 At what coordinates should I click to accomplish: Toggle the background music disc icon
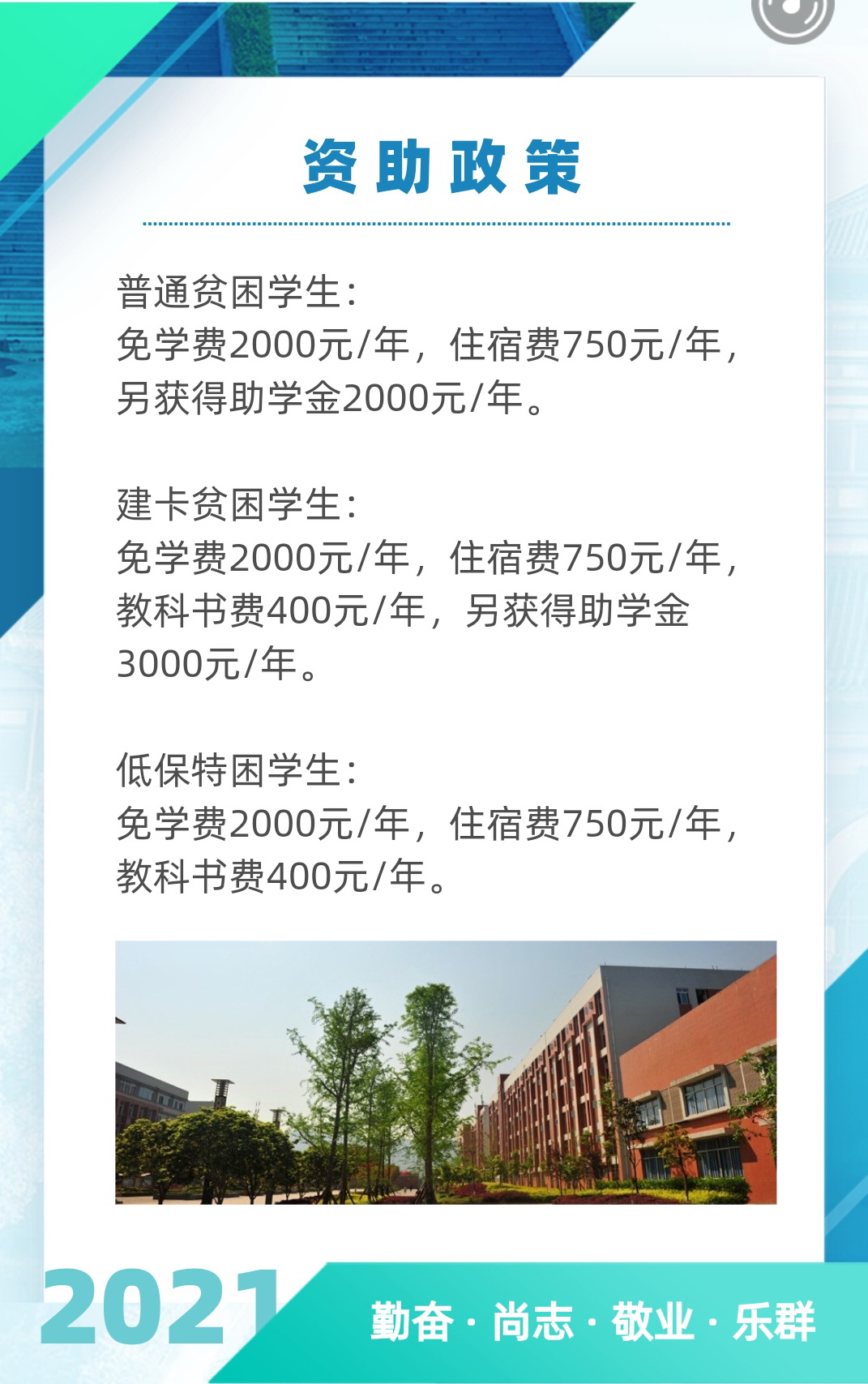pyautogui.click(x=792, y=15)
